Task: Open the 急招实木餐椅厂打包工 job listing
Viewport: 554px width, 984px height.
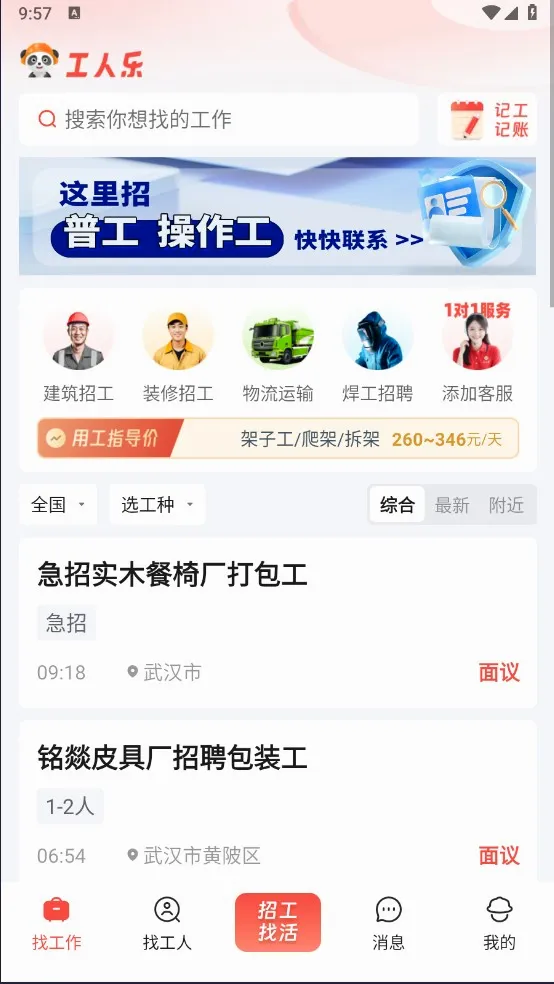Action: pyautogui.click(x=278, y=623)
